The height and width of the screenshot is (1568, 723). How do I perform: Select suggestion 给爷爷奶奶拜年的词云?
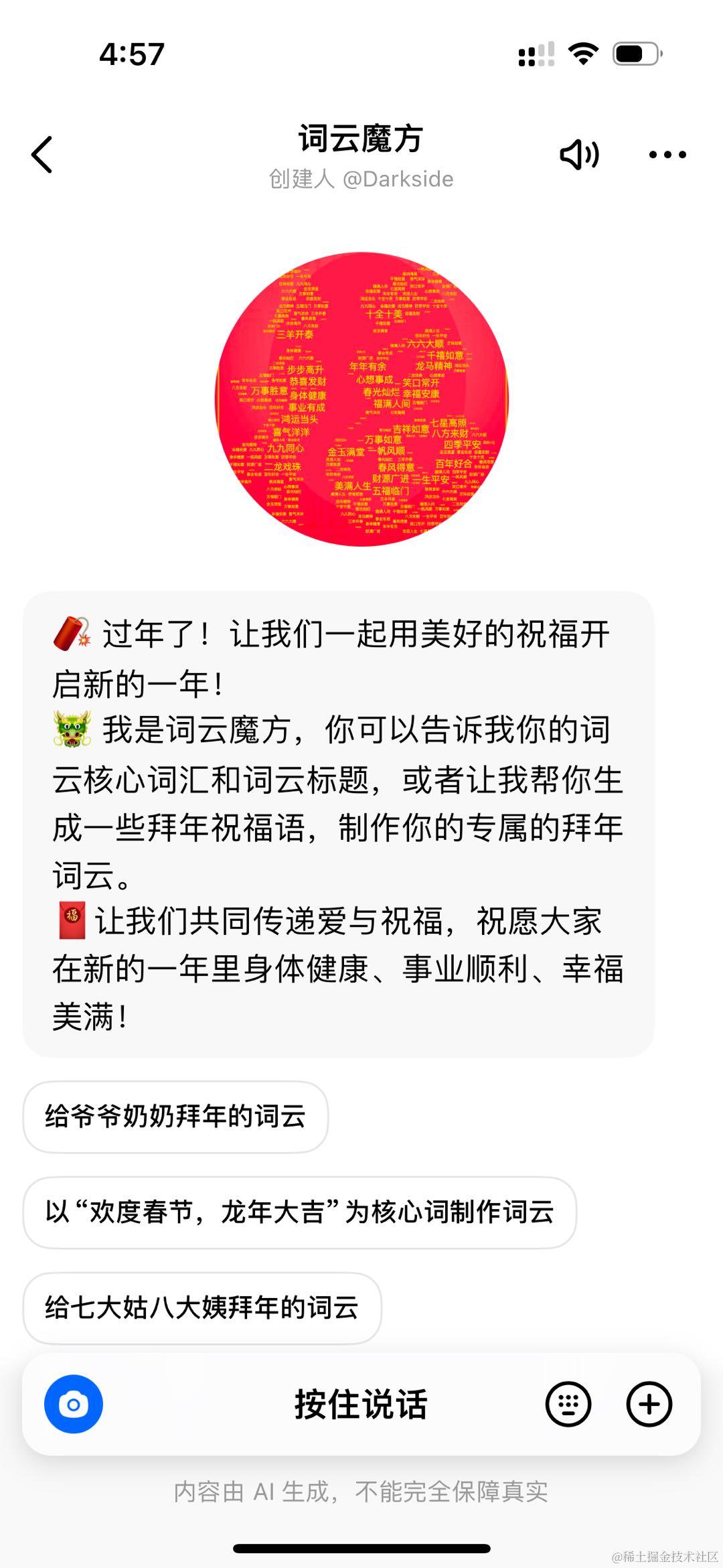click(x=175, y=1117)
